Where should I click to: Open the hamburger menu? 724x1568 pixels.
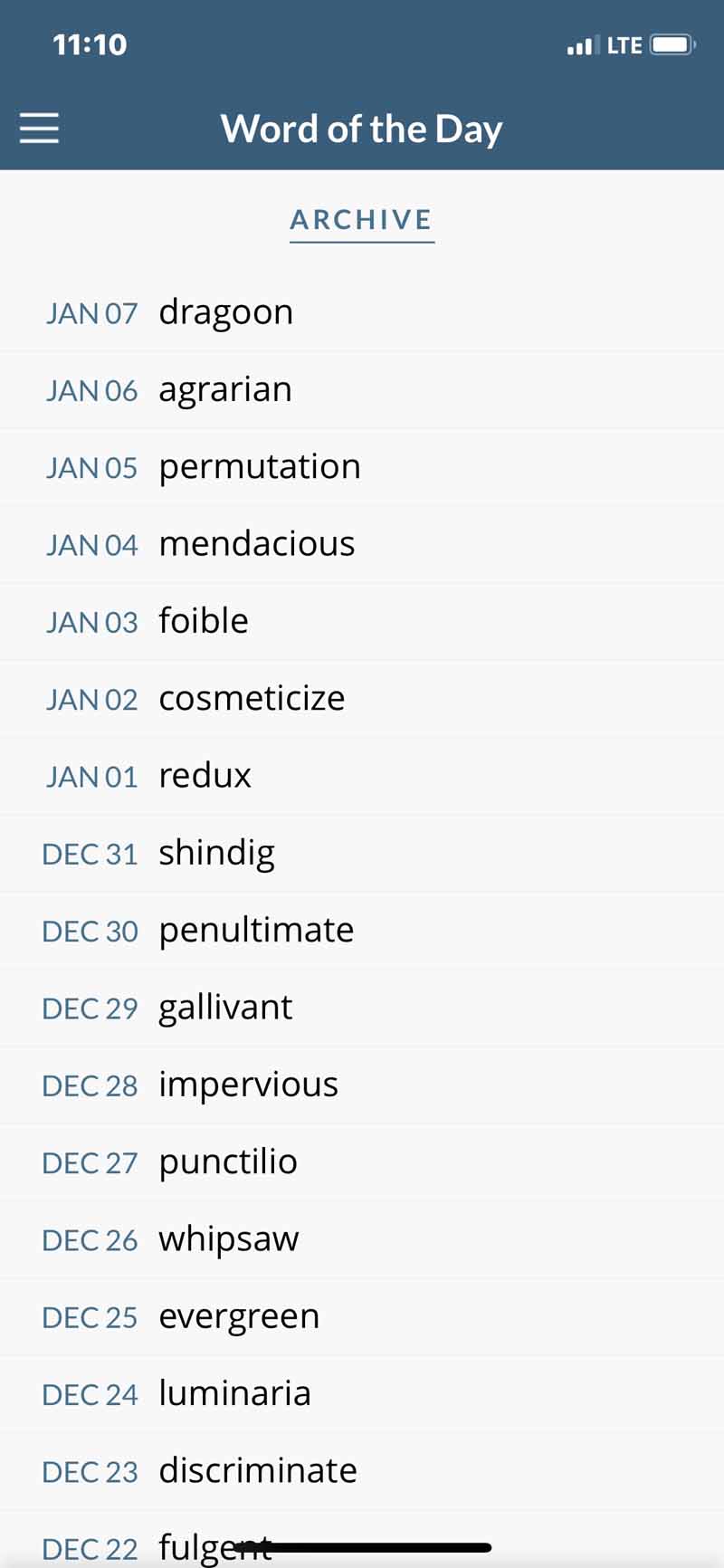[x=39, y=128]
